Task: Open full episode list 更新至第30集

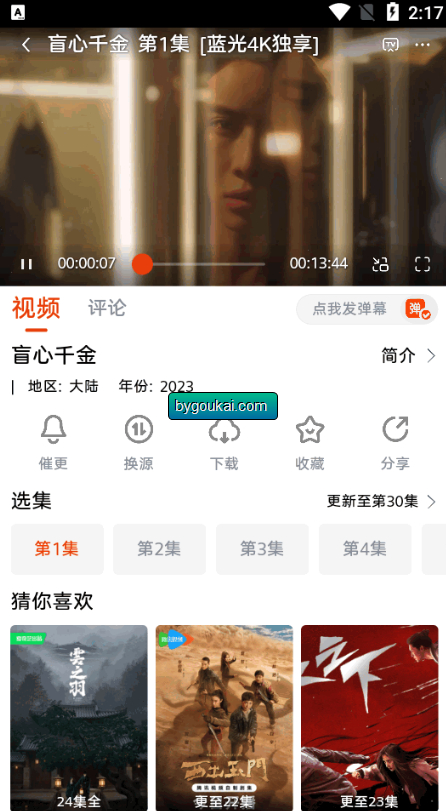Action: 382,501
